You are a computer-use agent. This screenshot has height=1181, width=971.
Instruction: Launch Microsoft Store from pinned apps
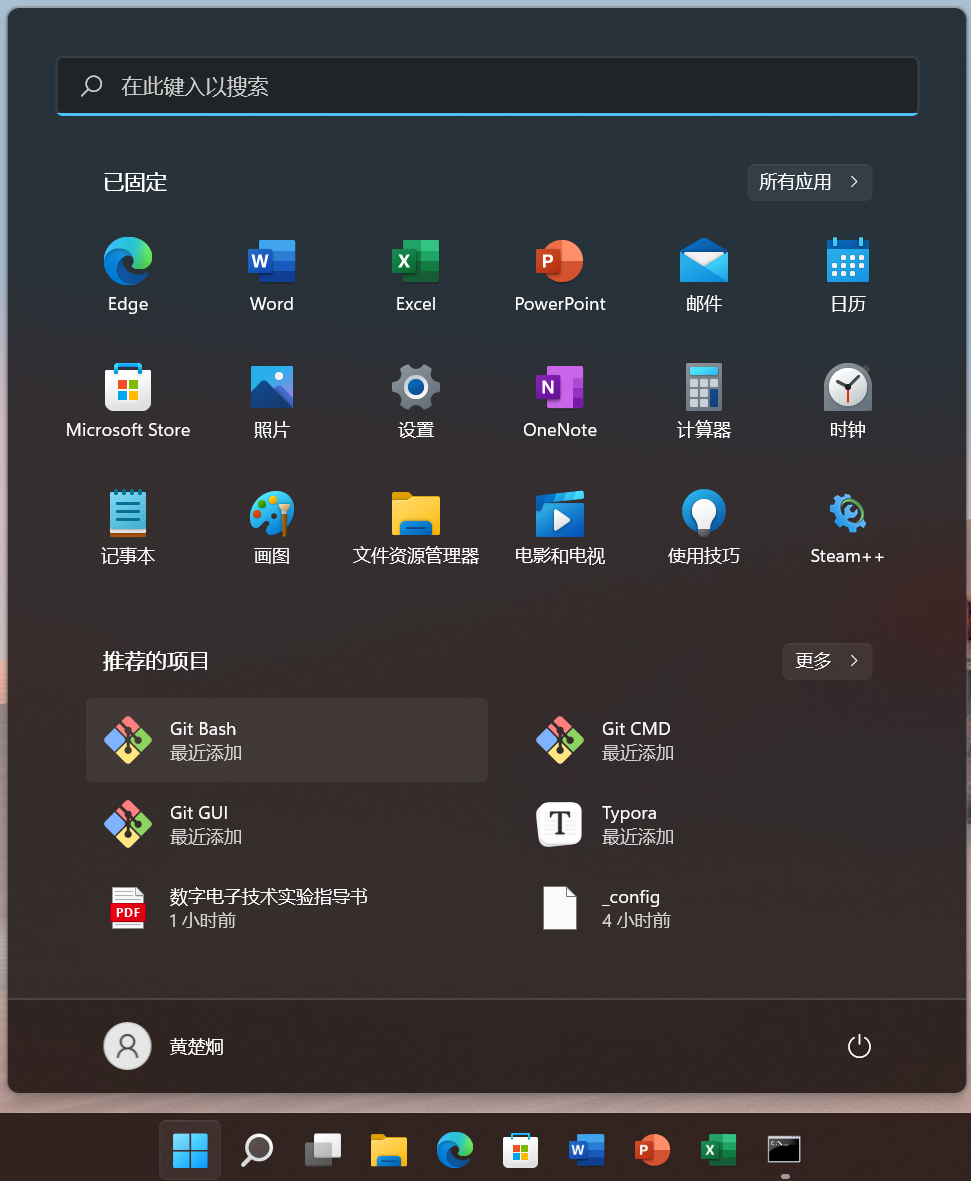128,401
